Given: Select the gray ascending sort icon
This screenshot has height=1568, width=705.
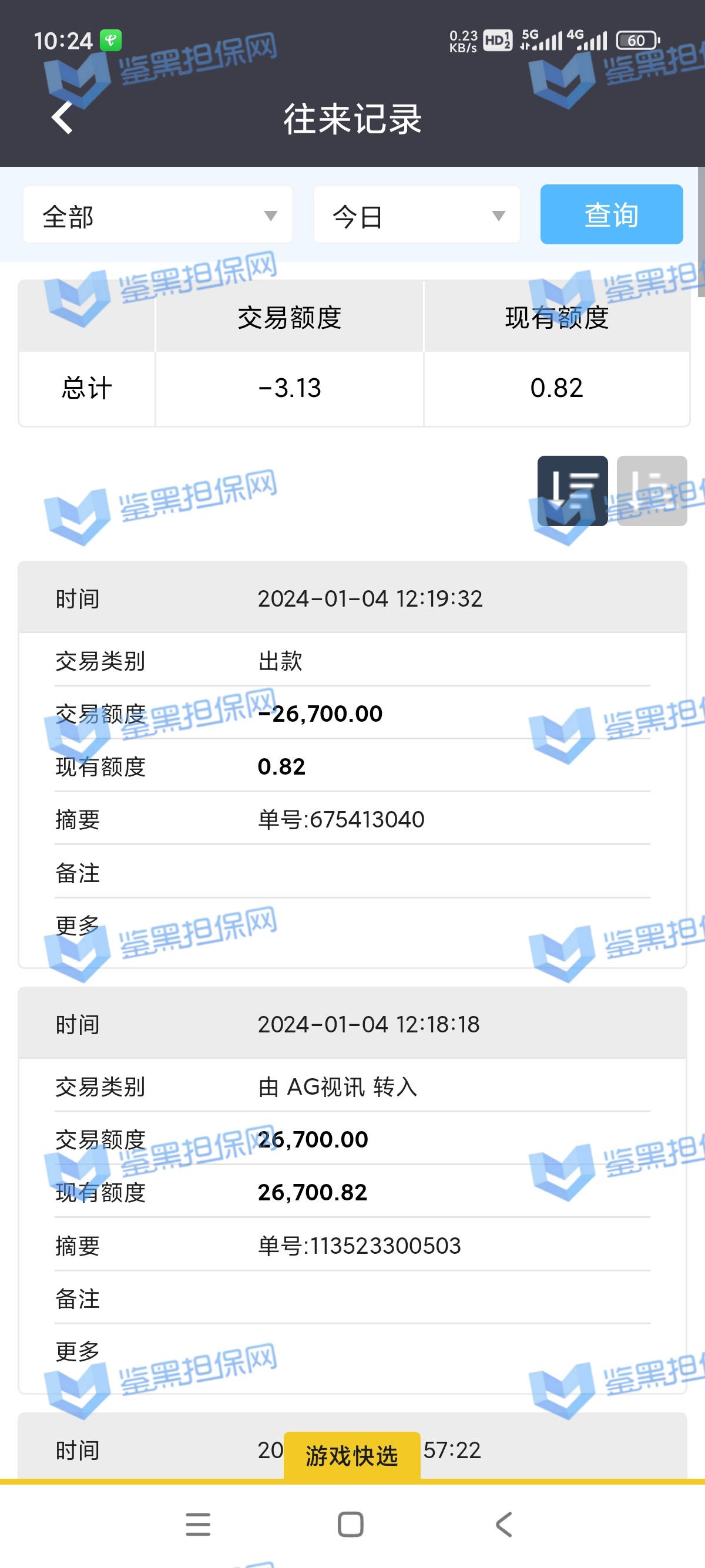Looking at the screenshot, I should [x=652, y=490].
